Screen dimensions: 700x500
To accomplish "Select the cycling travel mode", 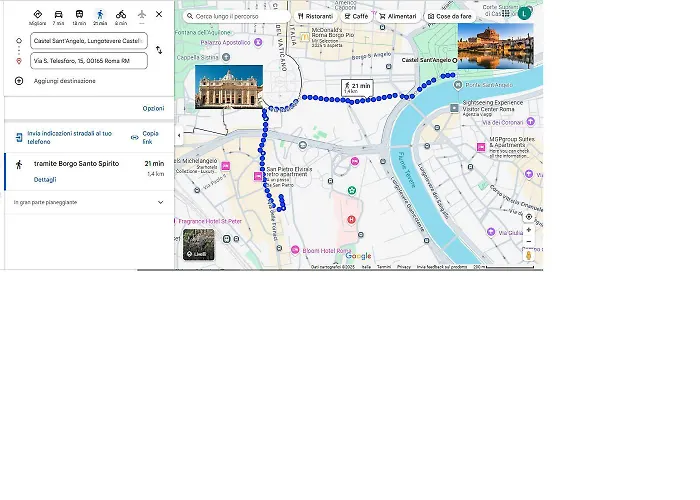I will click(x=121, y=14).
